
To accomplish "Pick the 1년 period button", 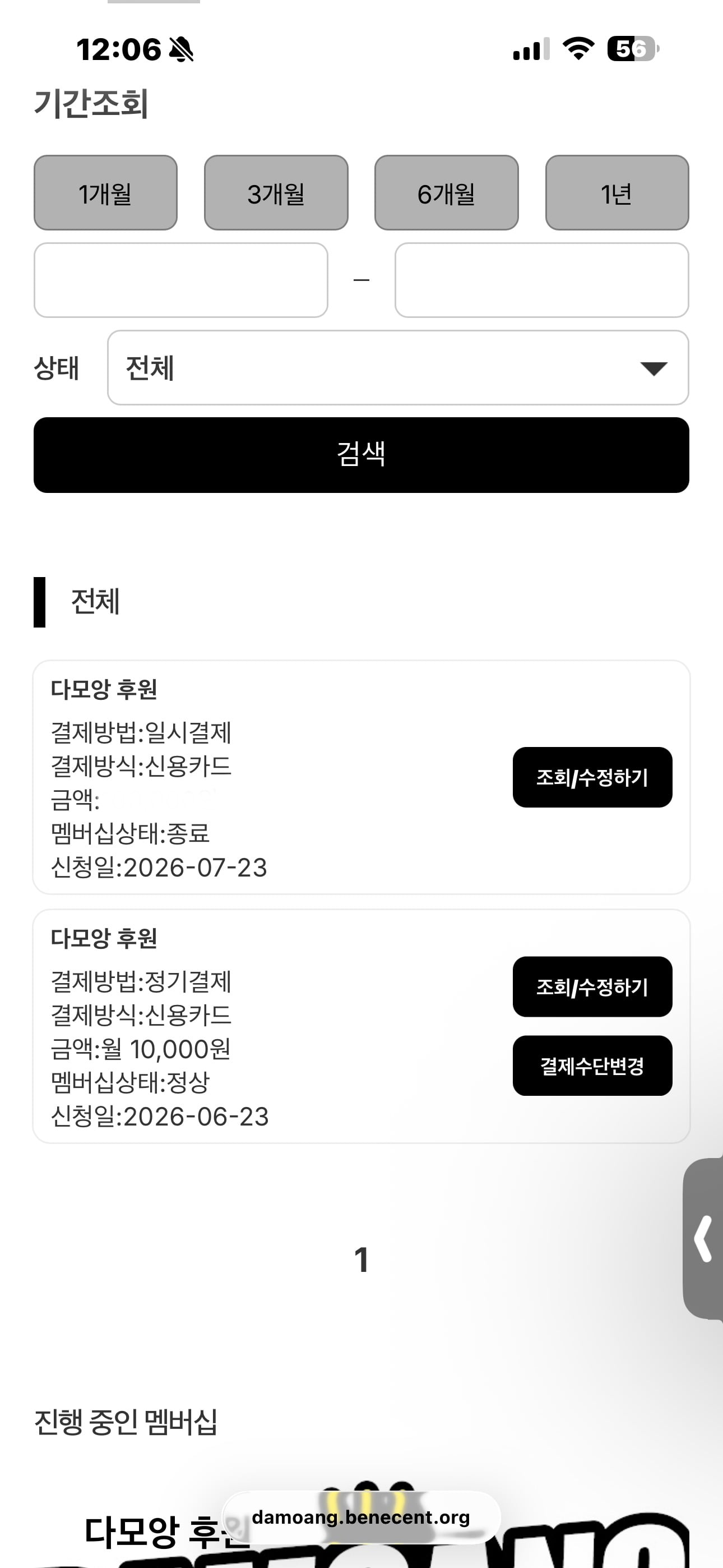I will pyautogui.click(x=617, y=193).
